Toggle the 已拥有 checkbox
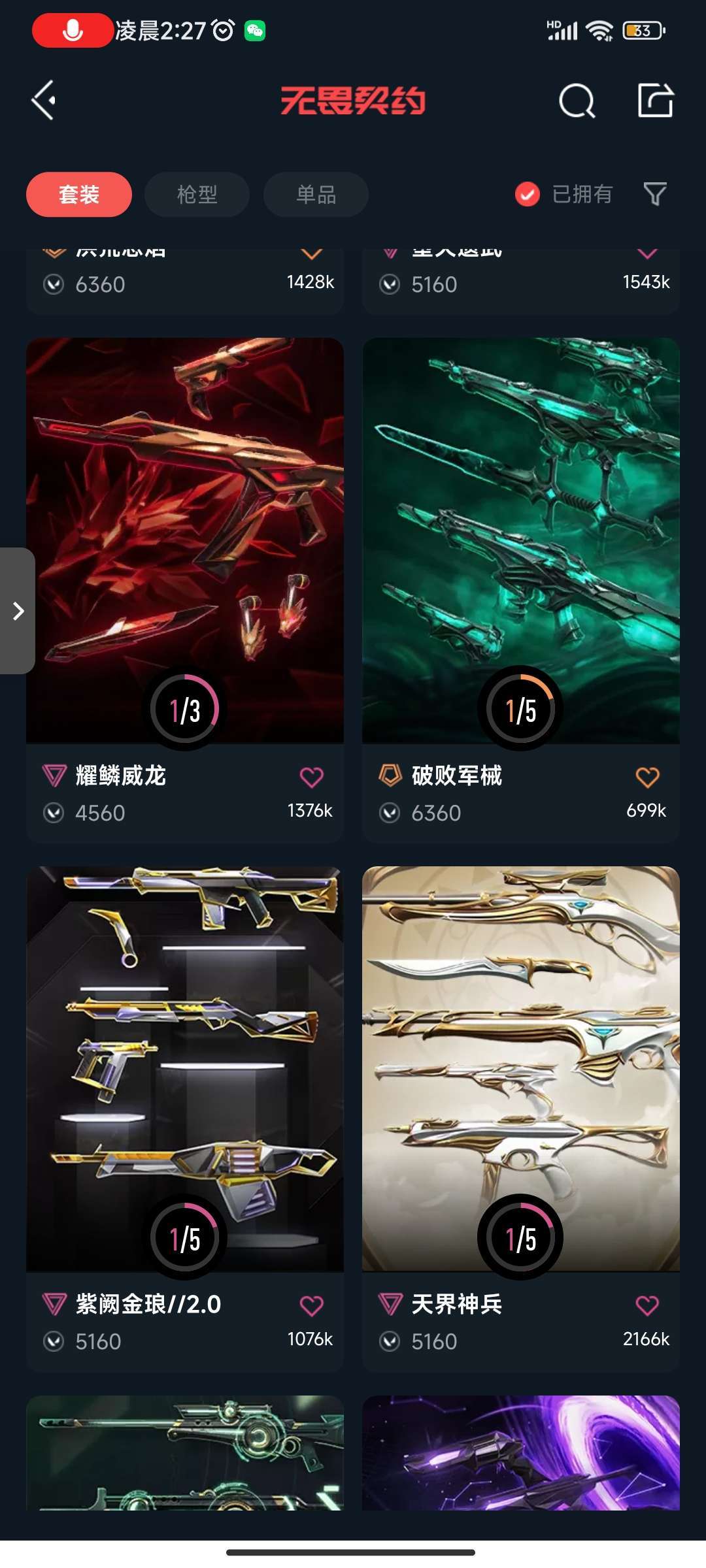Screen dimensions: 706x1568 click(528, 194)
